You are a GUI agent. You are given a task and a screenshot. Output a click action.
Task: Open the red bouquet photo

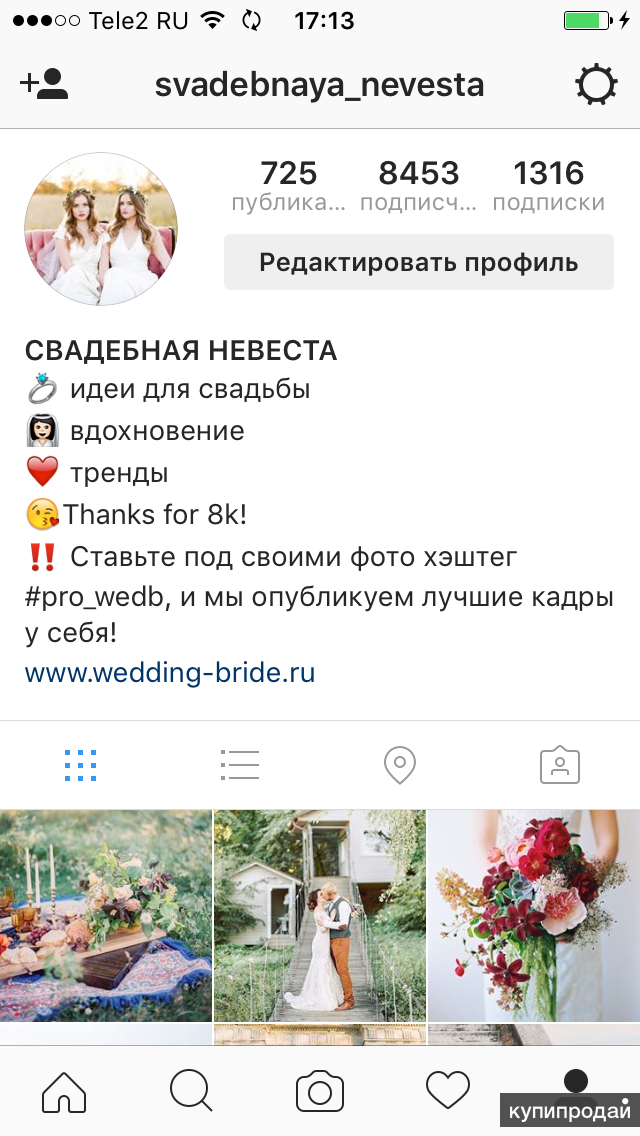(x=534, y=915)
